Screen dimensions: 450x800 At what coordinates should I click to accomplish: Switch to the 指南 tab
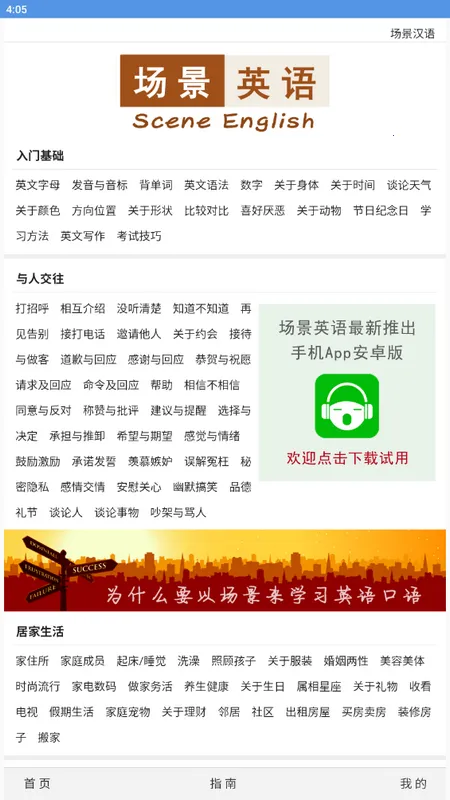pos(223,783)
